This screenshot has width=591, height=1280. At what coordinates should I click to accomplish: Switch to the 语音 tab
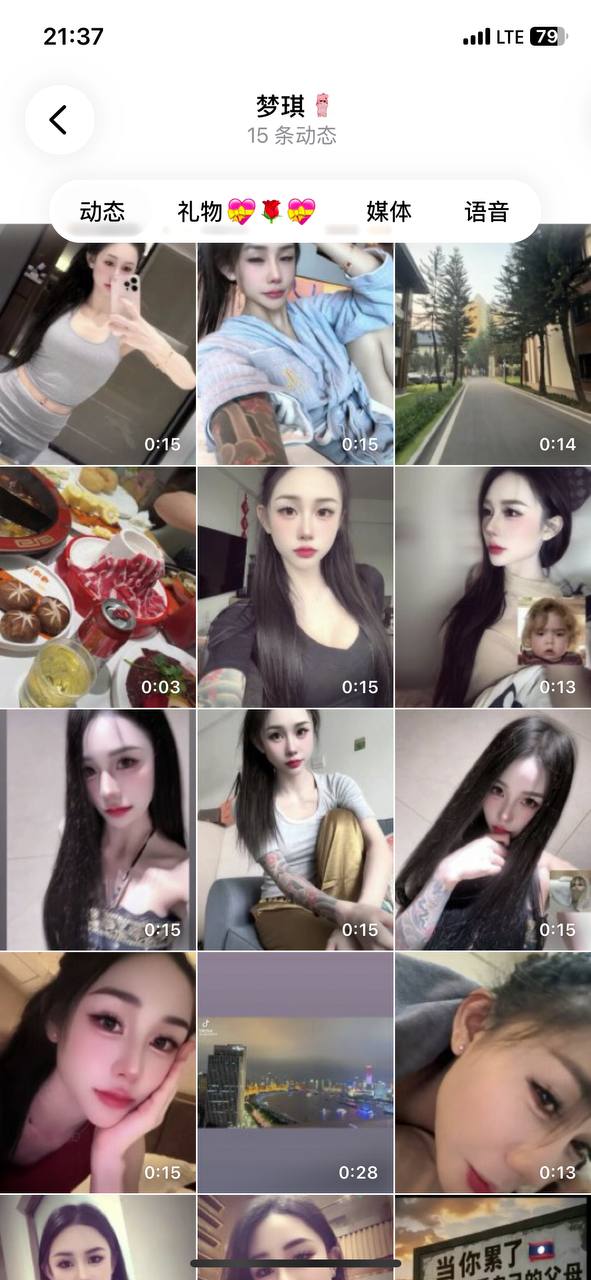click(x=487, y=211)
